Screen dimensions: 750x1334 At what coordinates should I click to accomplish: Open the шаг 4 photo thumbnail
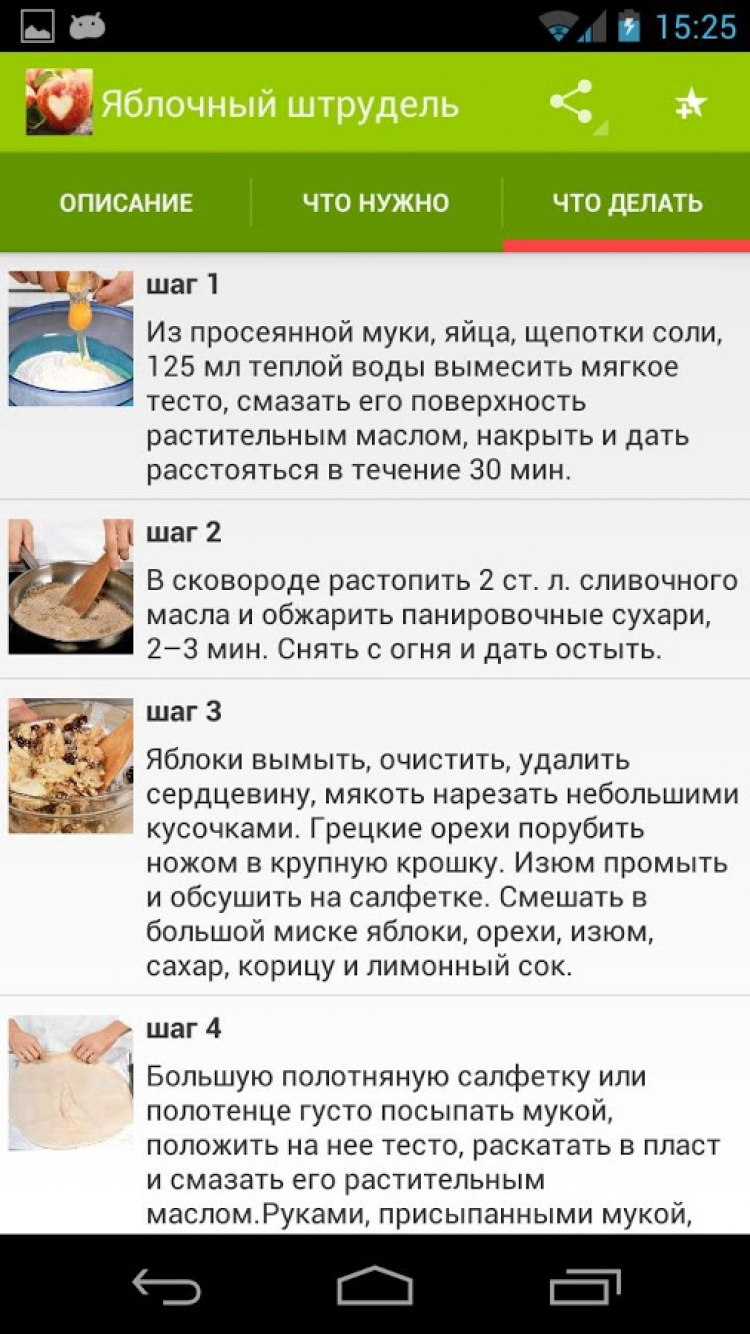pos(71,1082)
